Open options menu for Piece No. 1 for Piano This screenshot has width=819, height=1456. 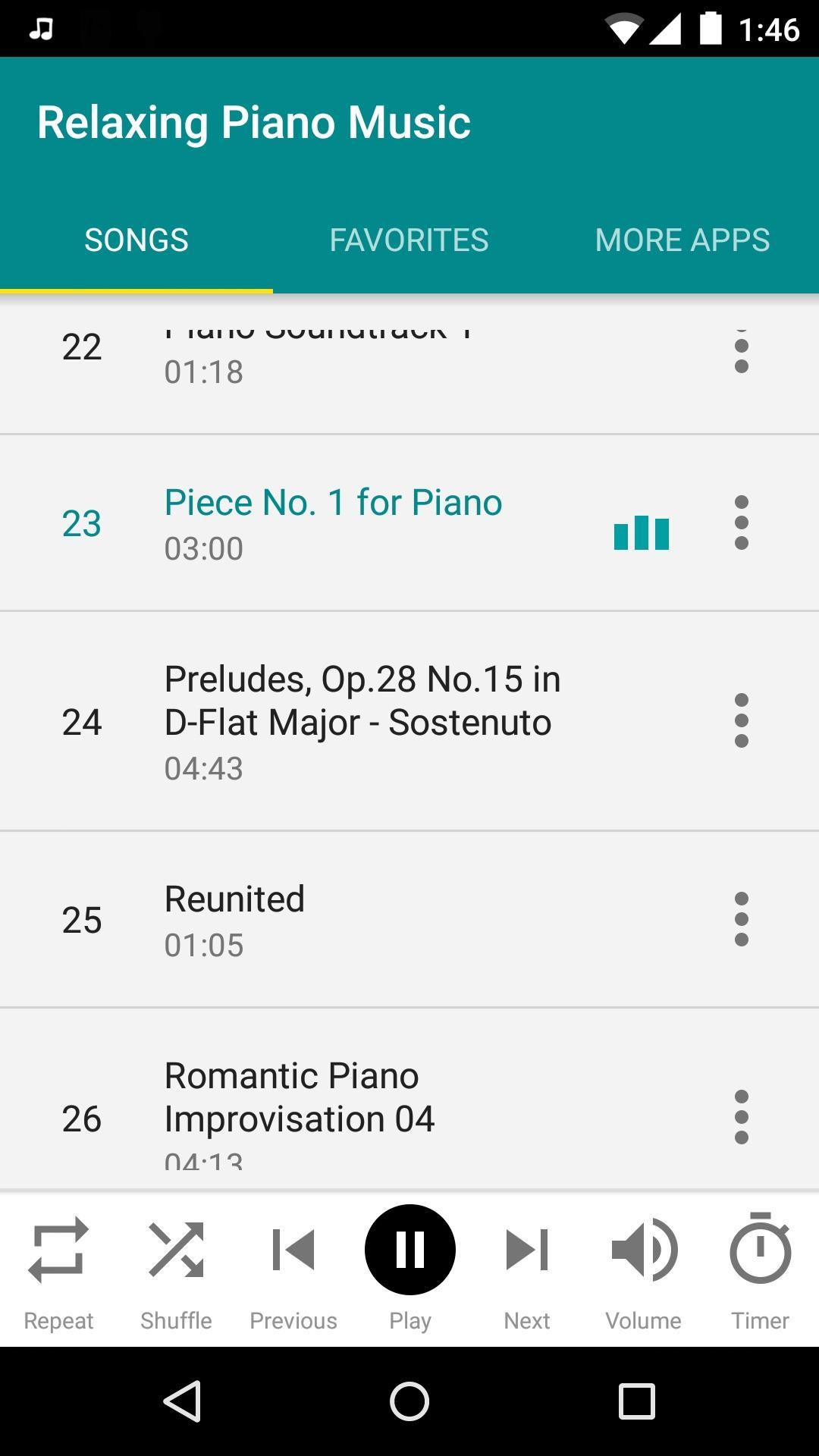[x=740, y=523]
